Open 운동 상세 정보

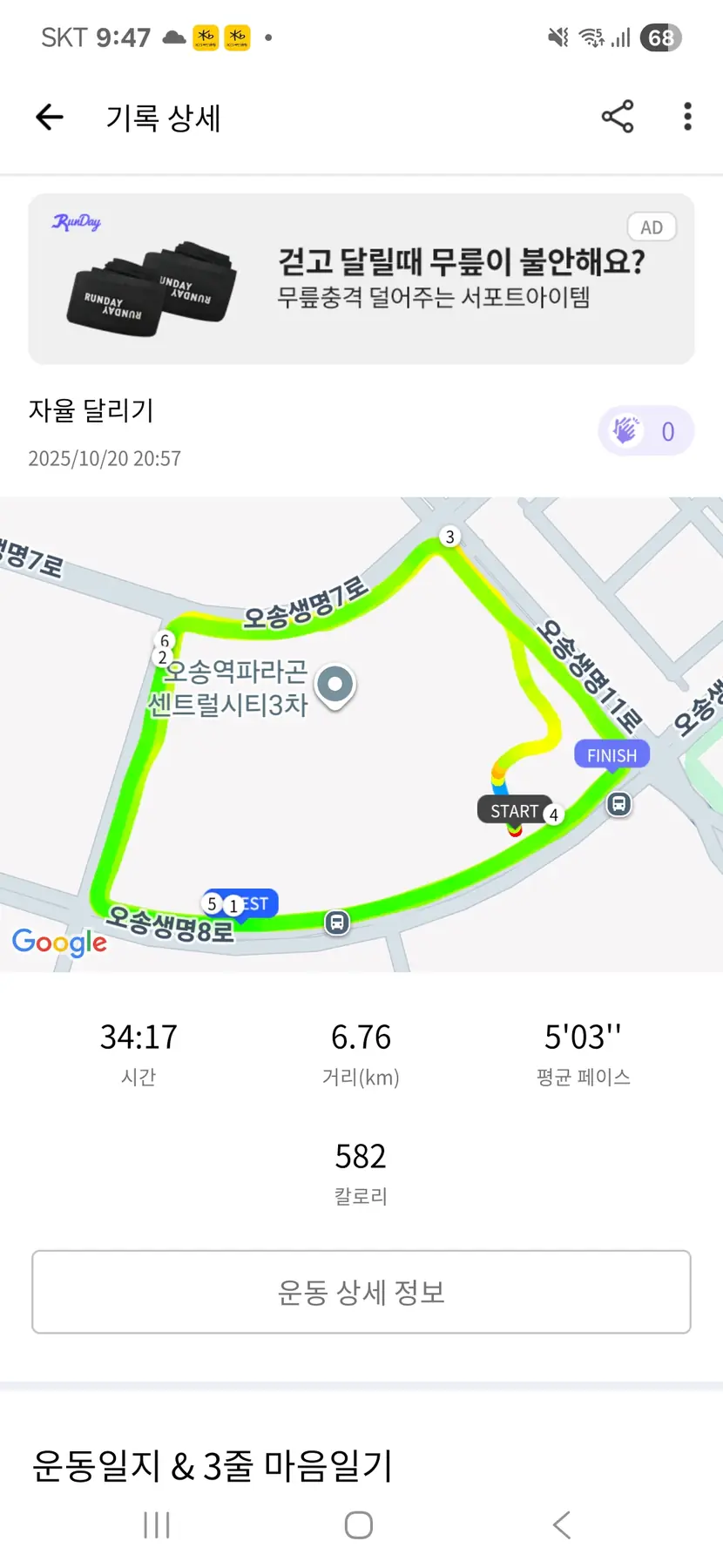[x=361, y=1292]
